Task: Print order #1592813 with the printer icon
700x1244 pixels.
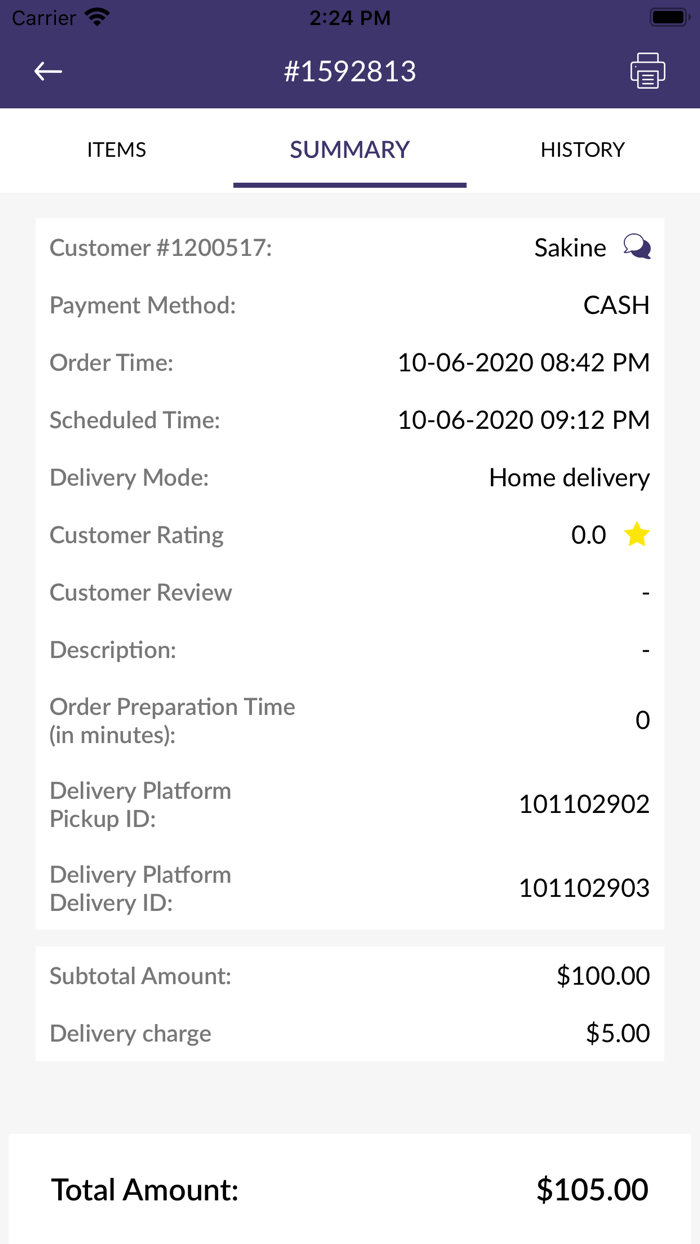Action: point(647,71)
